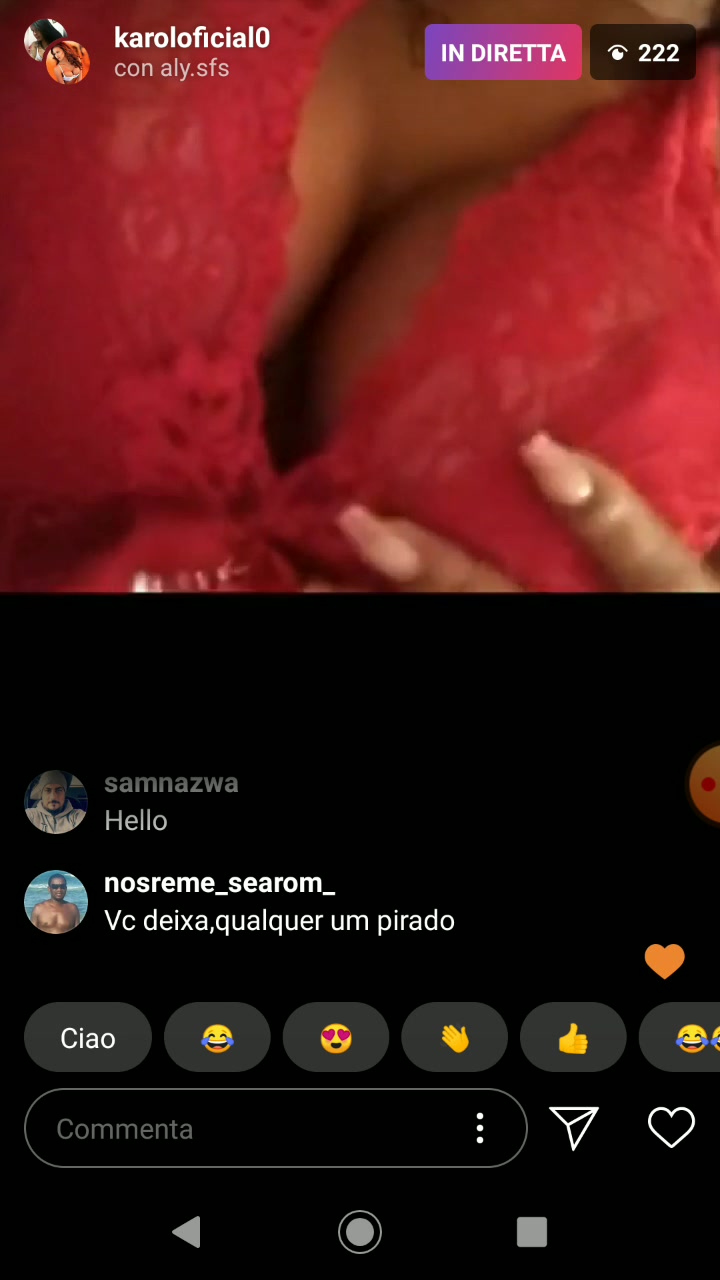Go back using system back button

click(x=186, y=1232)
